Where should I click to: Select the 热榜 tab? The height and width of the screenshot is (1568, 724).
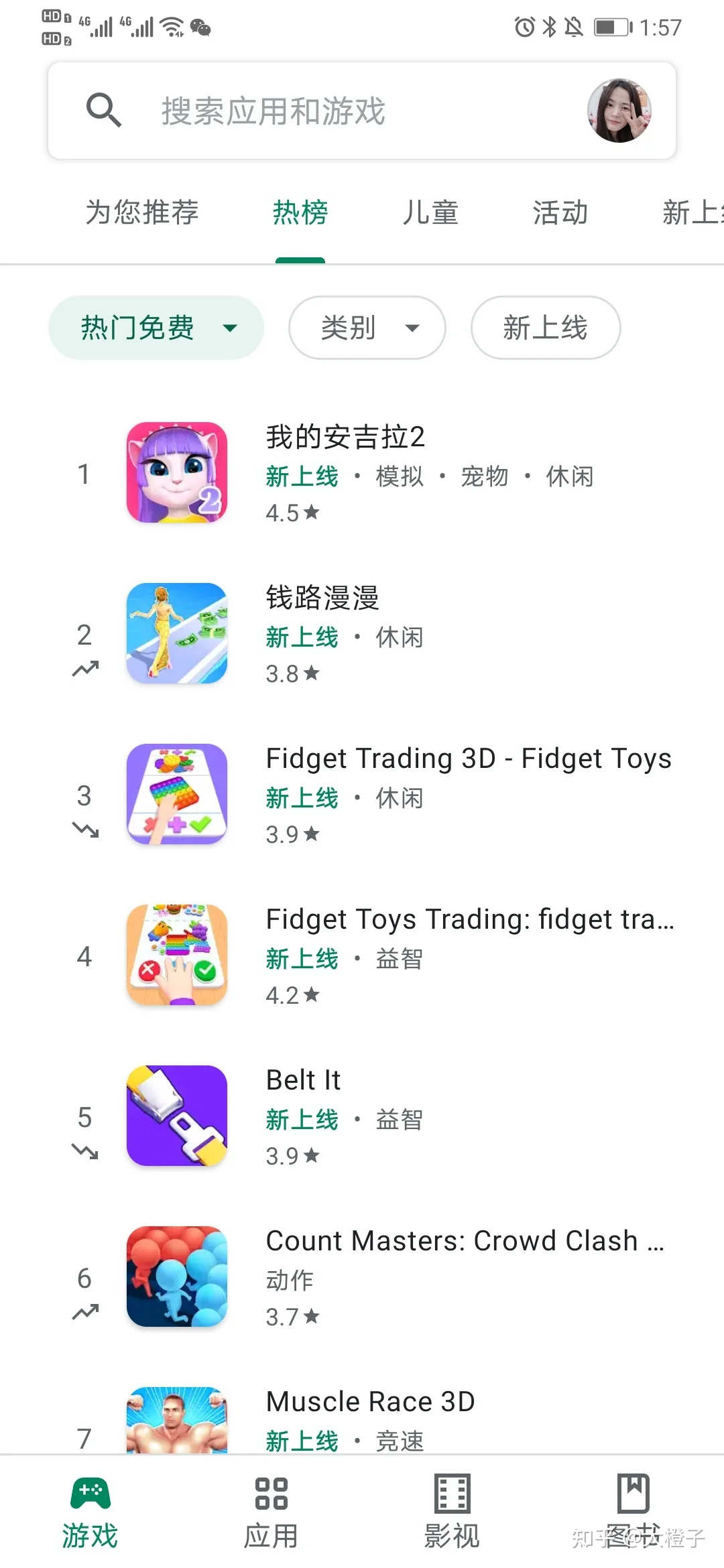300,213
